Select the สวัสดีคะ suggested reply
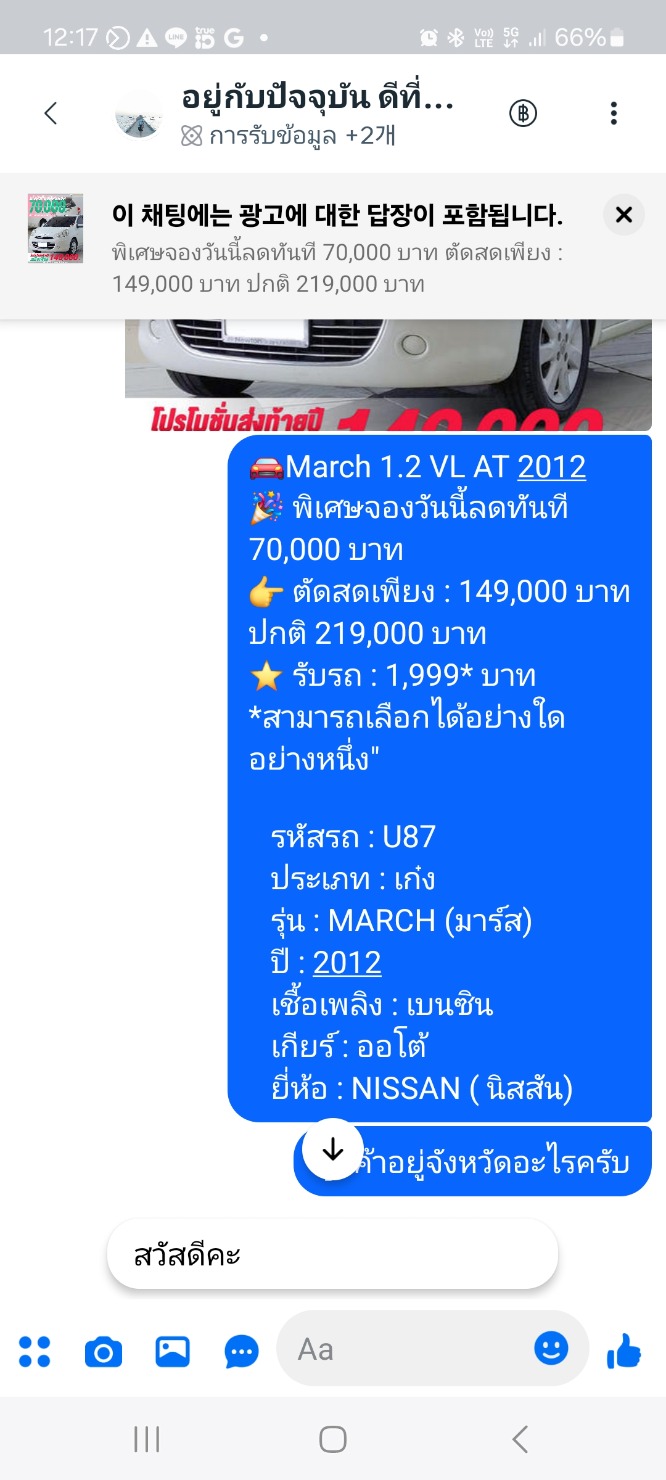Viewport: 666px width, 1480px height. click(331, 1254)
